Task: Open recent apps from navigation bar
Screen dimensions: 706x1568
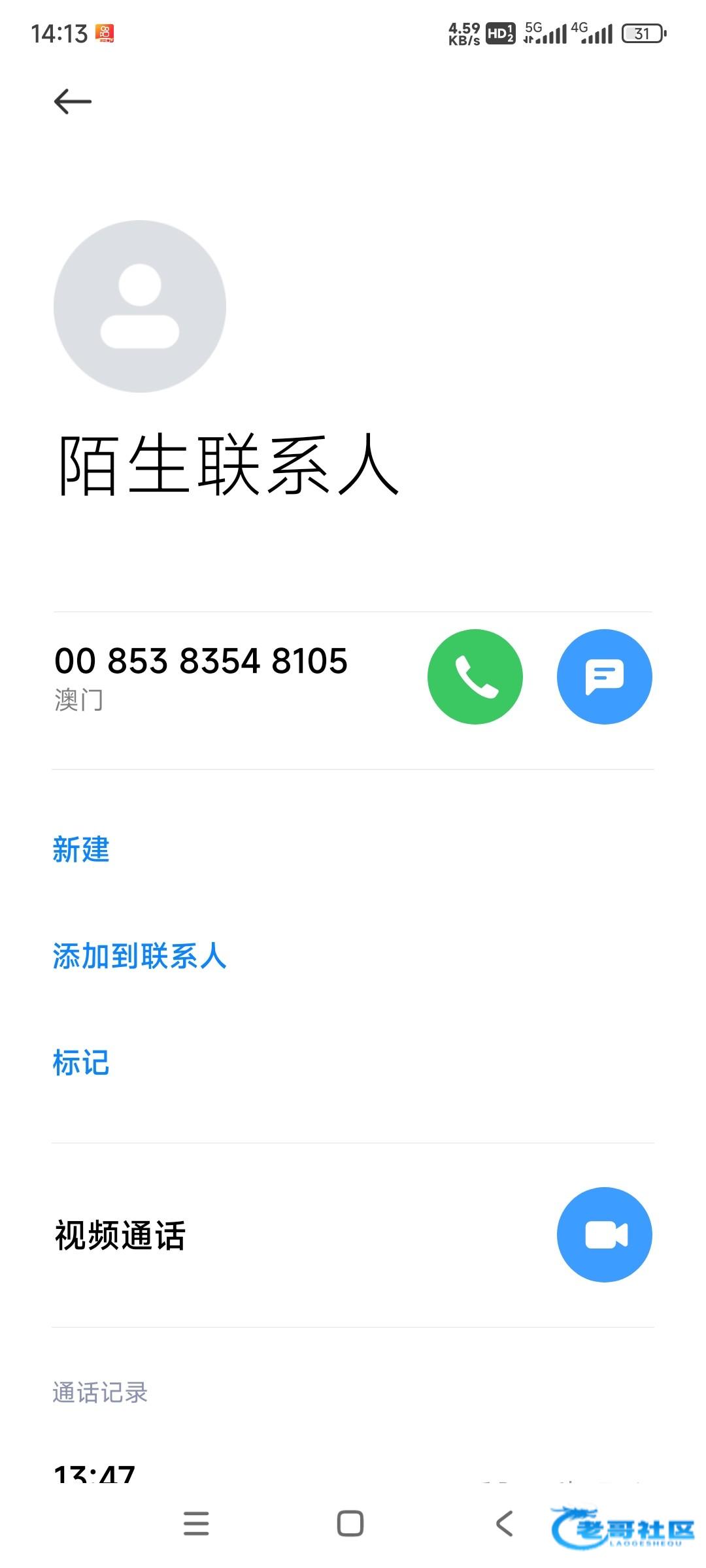Action: (196, 1524)
